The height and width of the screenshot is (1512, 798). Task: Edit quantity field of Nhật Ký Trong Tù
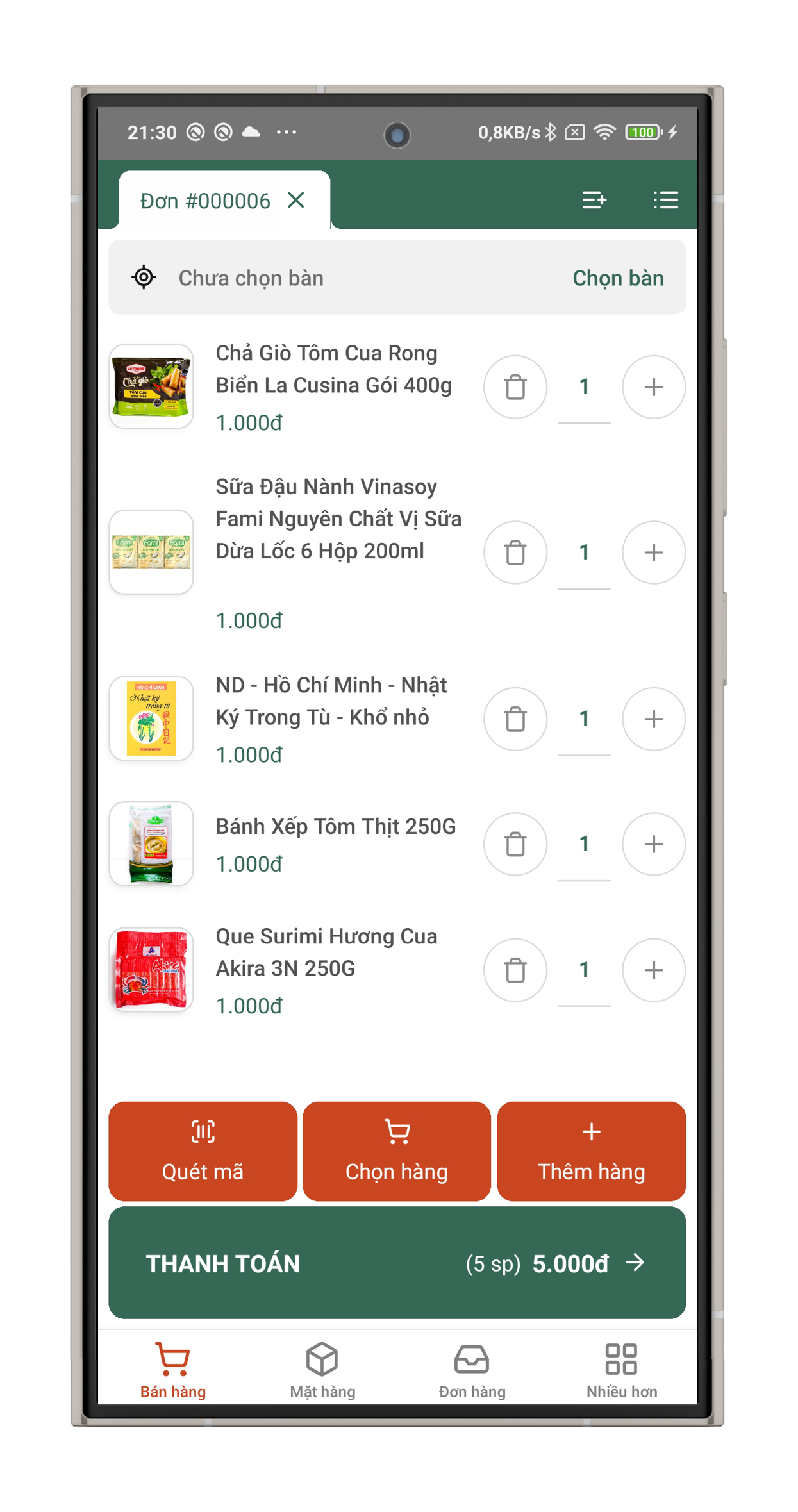(x=584, y=719)
